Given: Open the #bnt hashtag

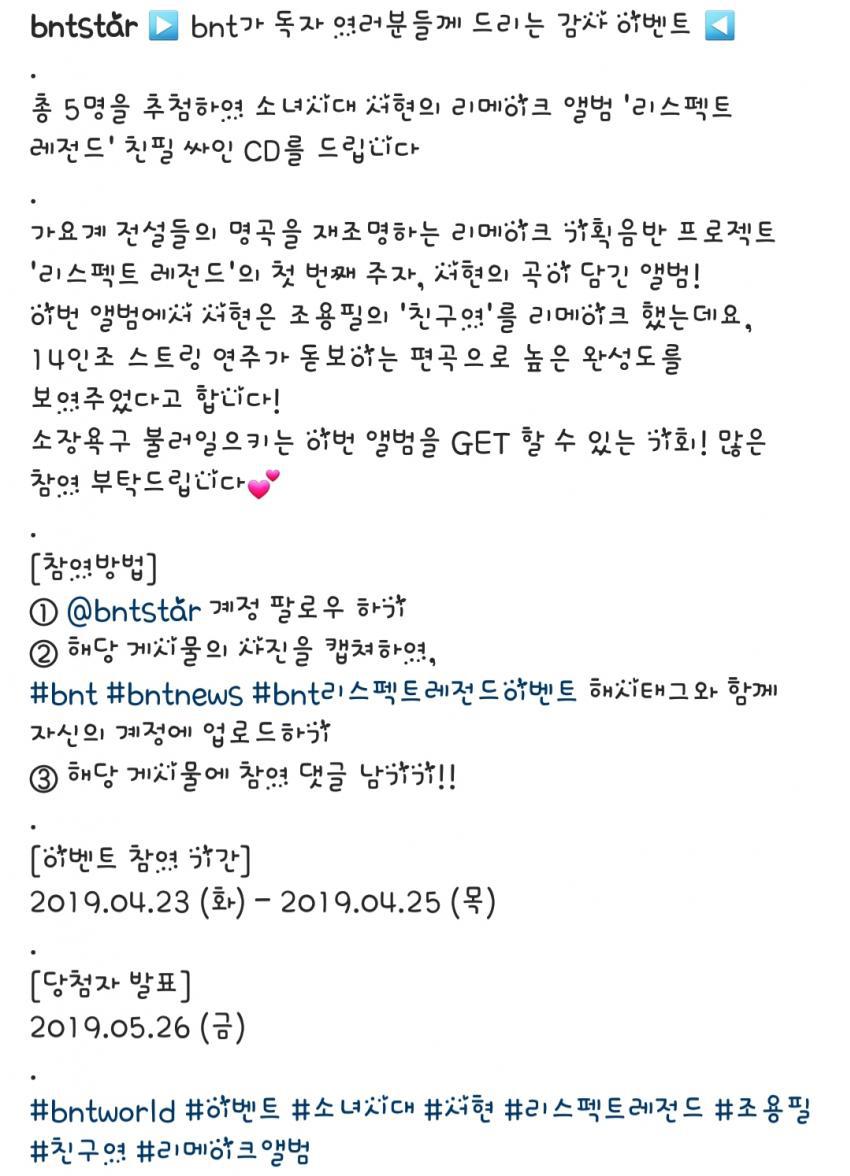Looking at the screenshot, I should pos(64,691).
